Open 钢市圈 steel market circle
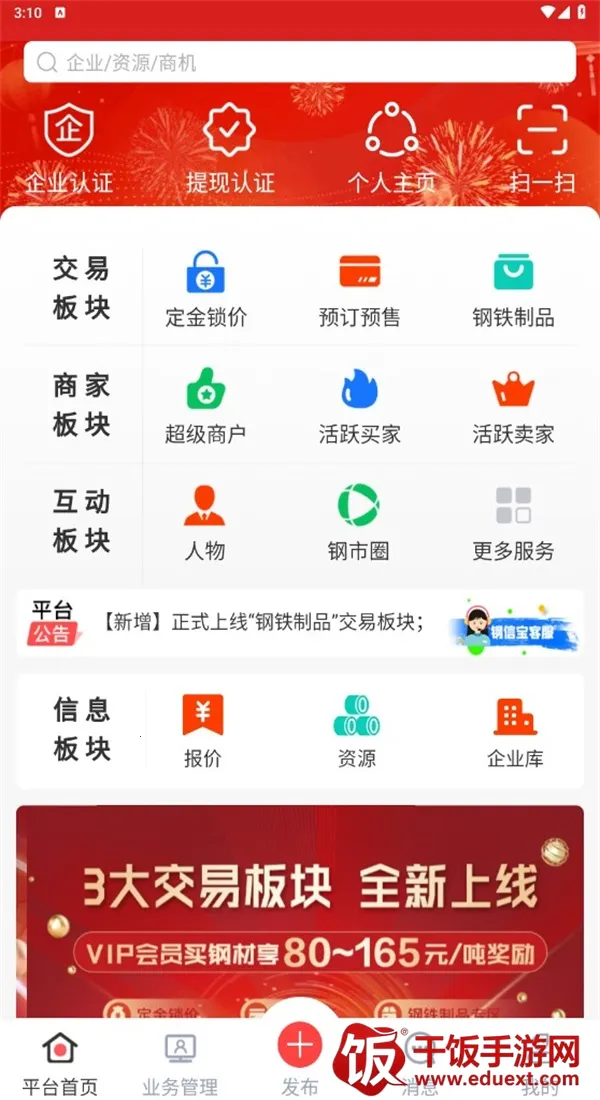 [x=358, y=521]
